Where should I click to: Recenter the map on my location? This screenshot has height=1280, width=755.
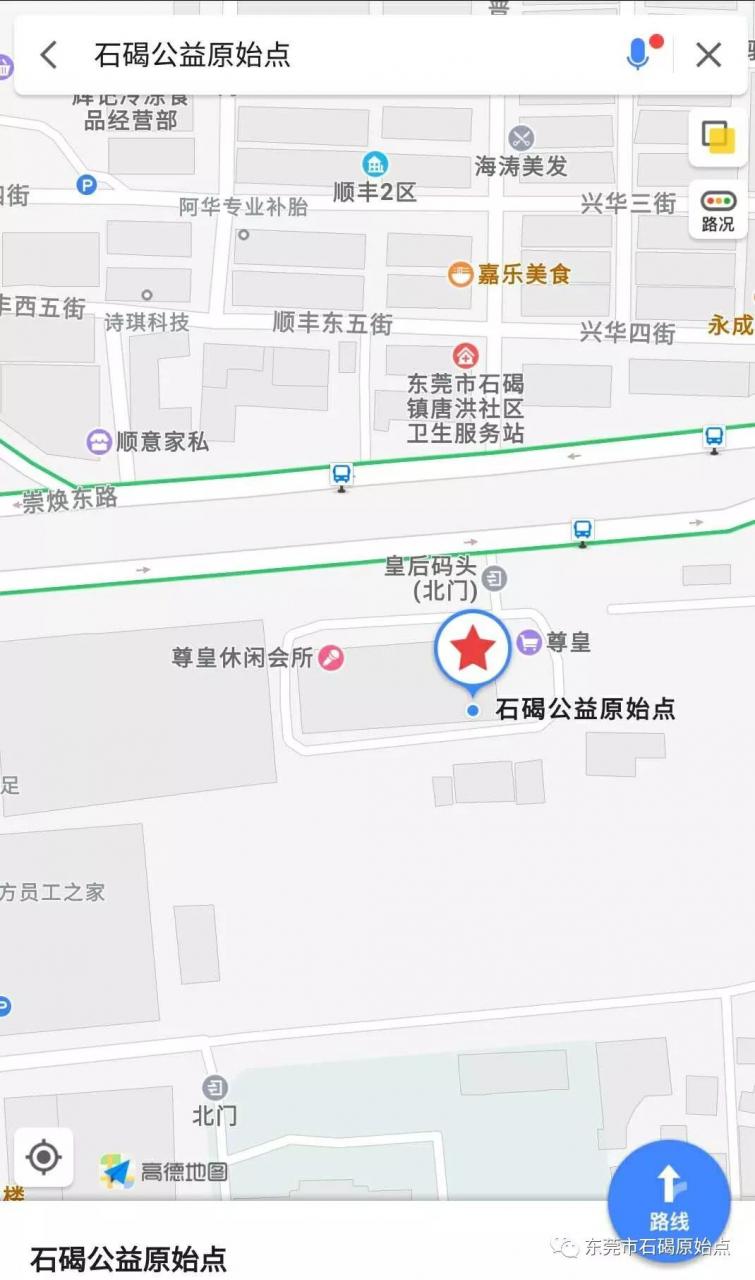coord(43,1157)
